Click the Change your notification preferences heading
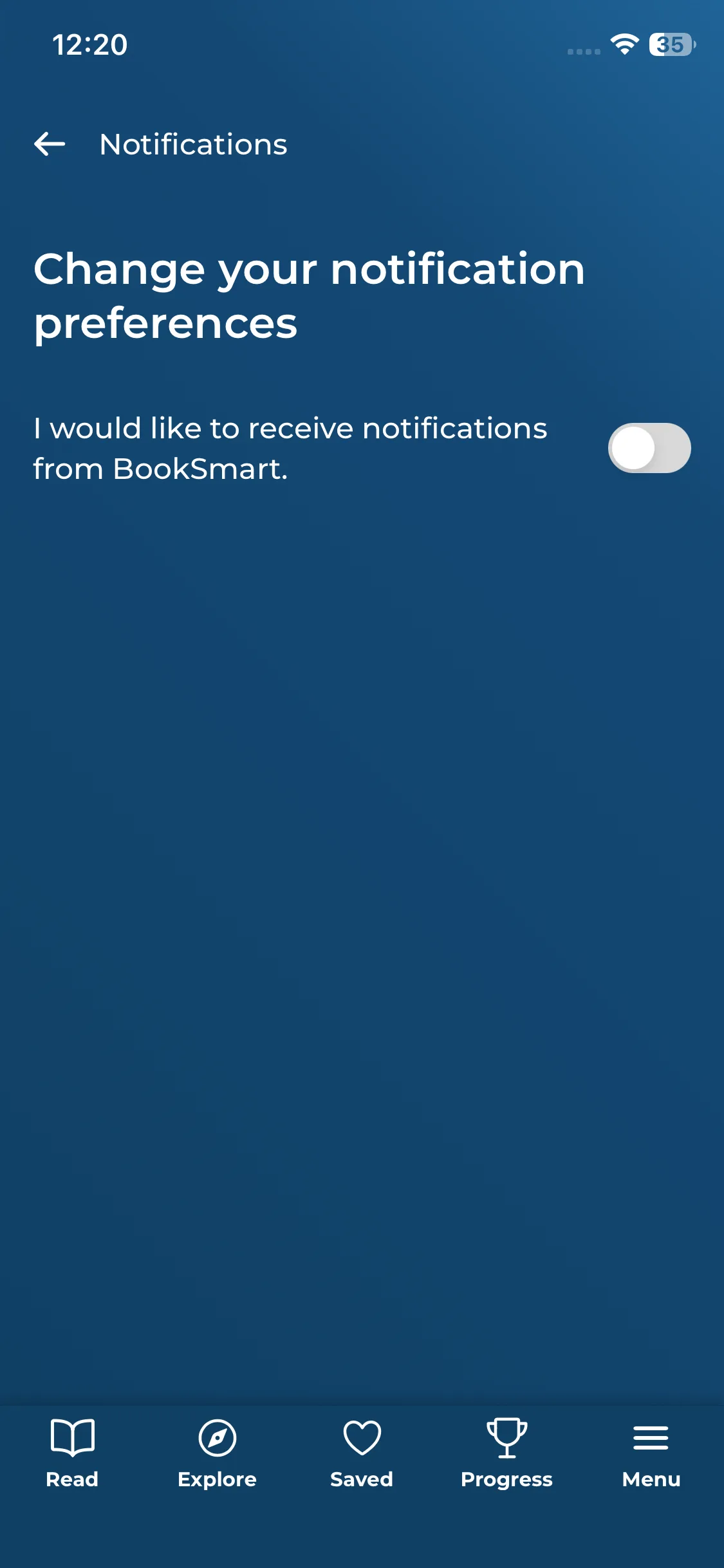The image size is (724, 1568). tap(310, 294)
